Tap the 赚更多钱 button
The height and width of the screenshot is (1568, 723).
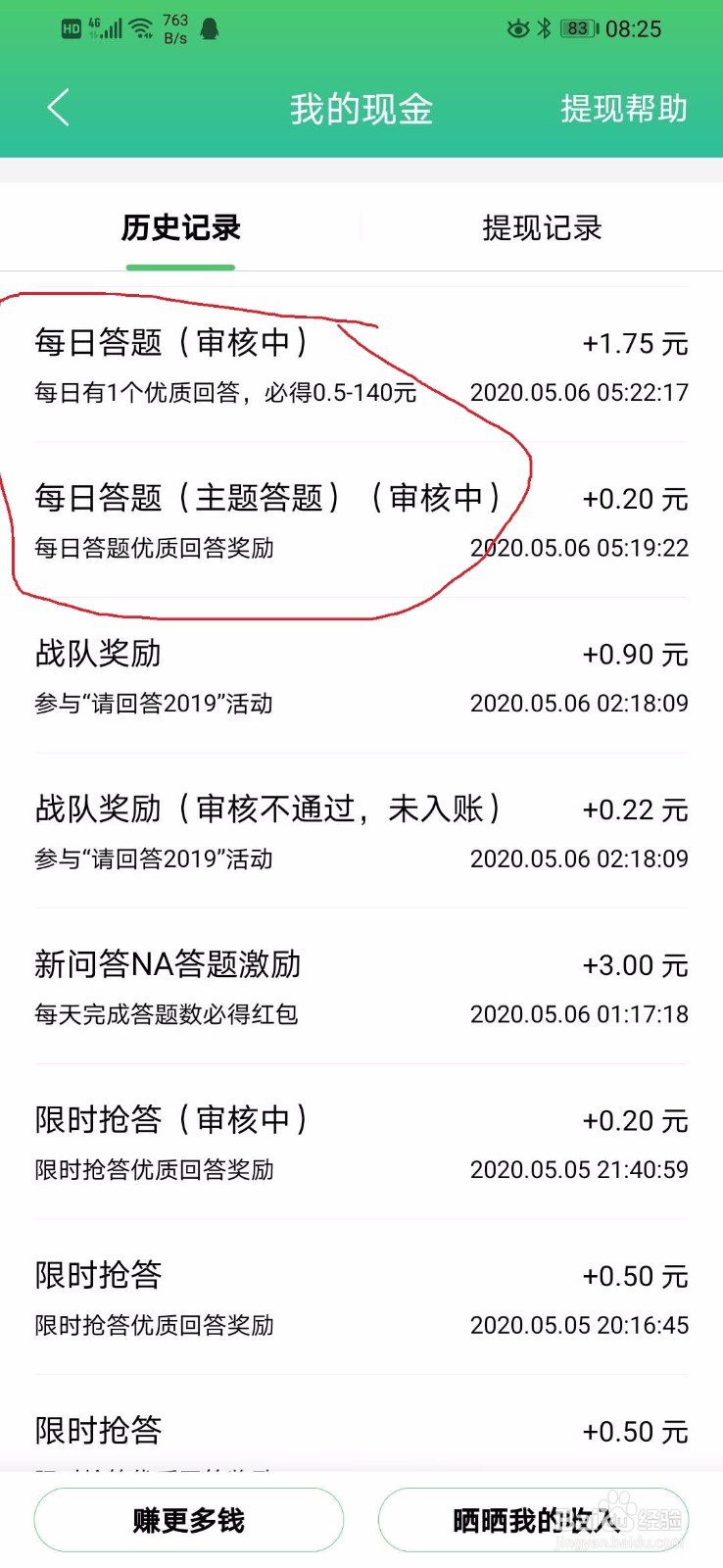[189, 1518]
